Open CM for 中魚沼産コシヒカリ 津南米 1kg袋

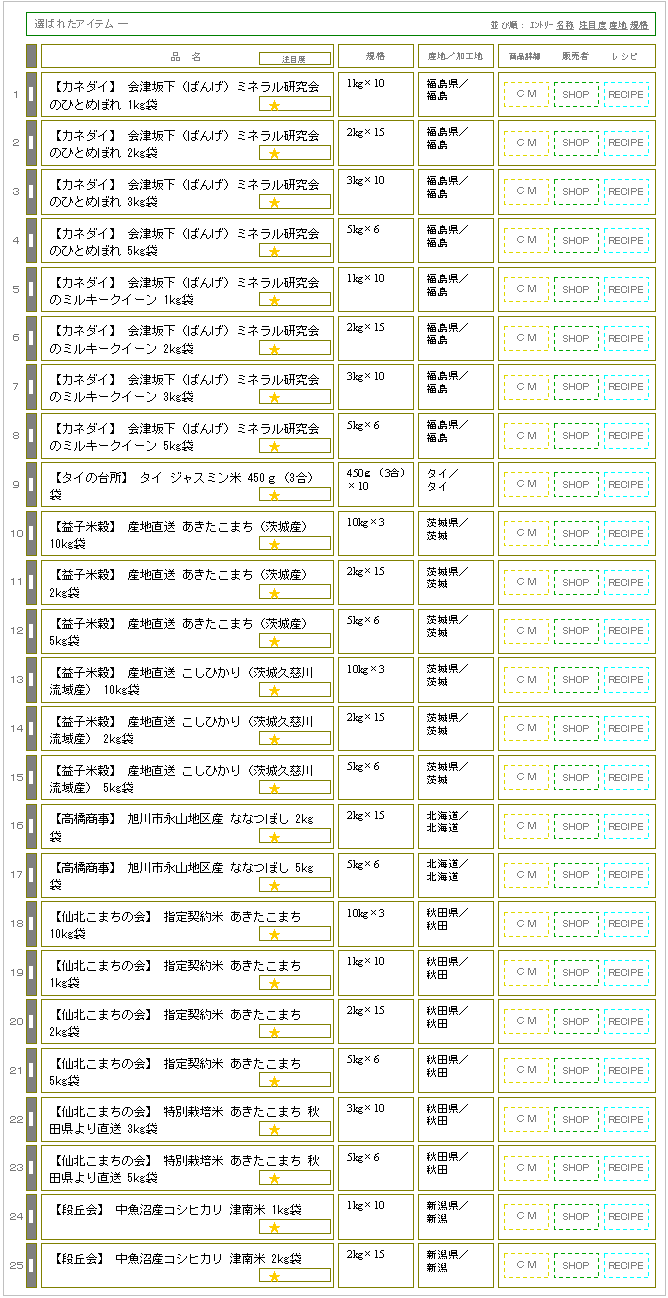(526, 1217)
